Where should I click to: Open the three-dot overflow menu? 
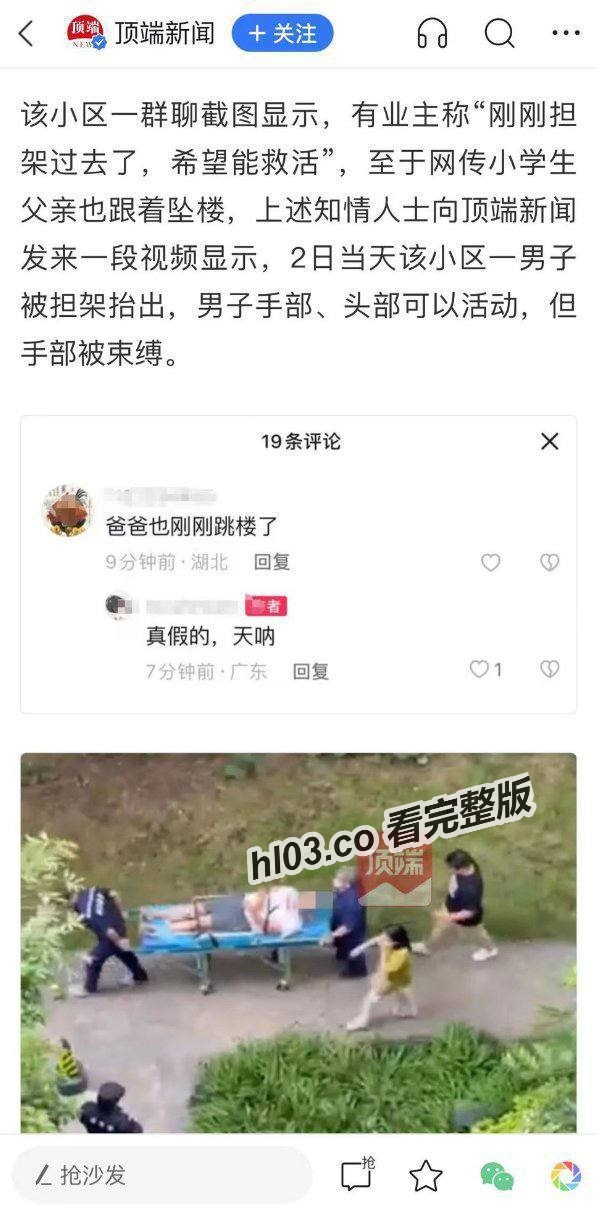click(x=565, y=34)
